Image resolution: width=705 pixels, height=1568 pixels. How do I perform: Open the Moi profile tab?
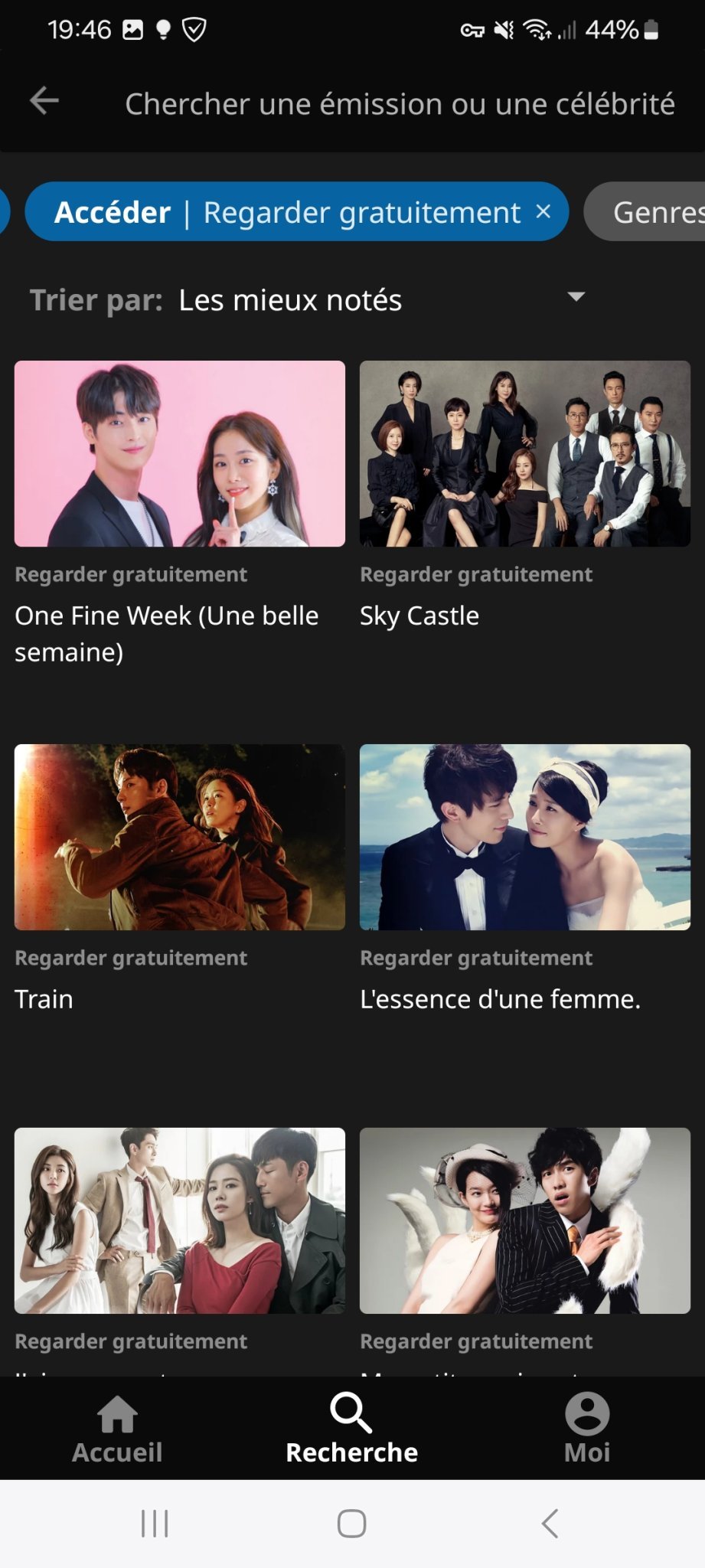click(587, 1429)
